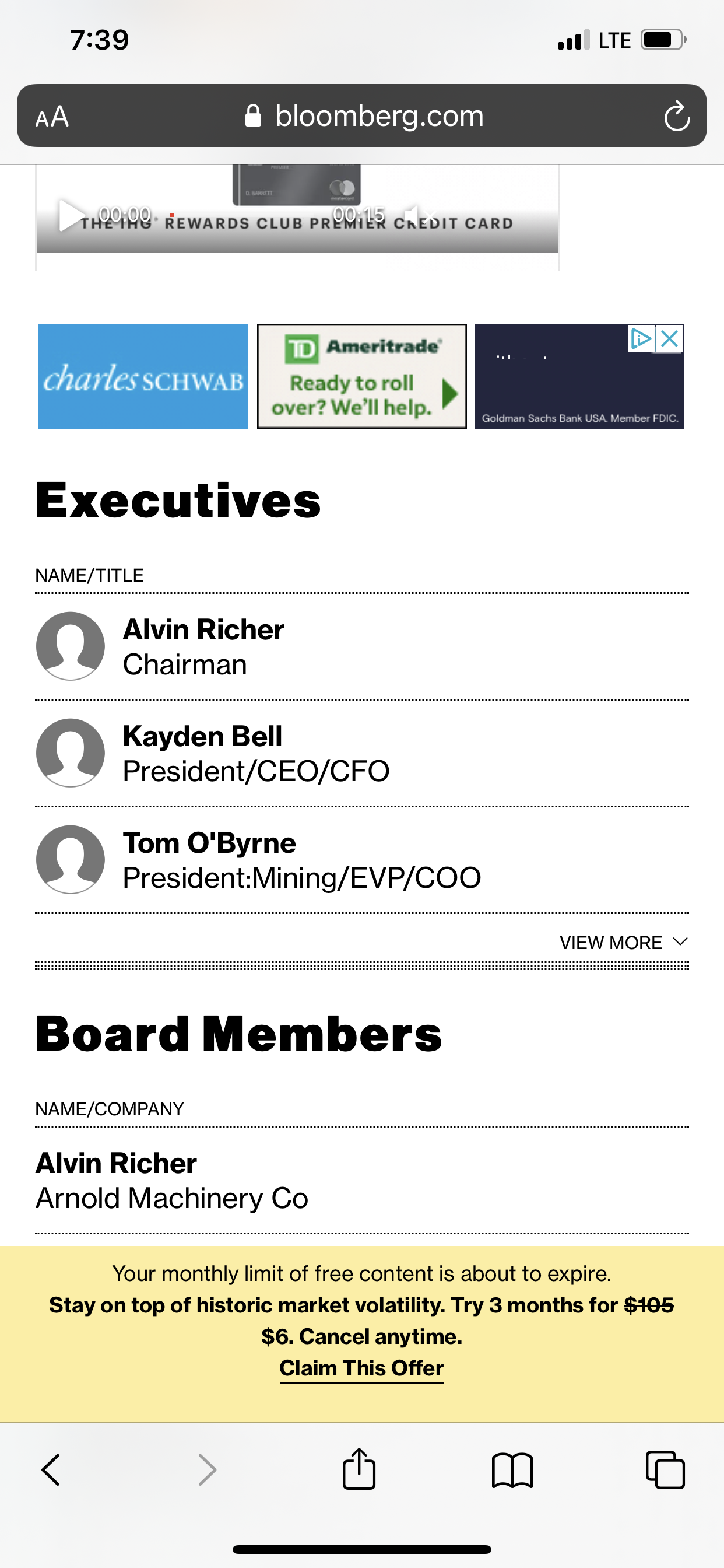Image resolution: width=724 pixels, height=1568 pixels.
Task: Open the TD Ameritrade rollover ad
Action: (x=362, y=376)
